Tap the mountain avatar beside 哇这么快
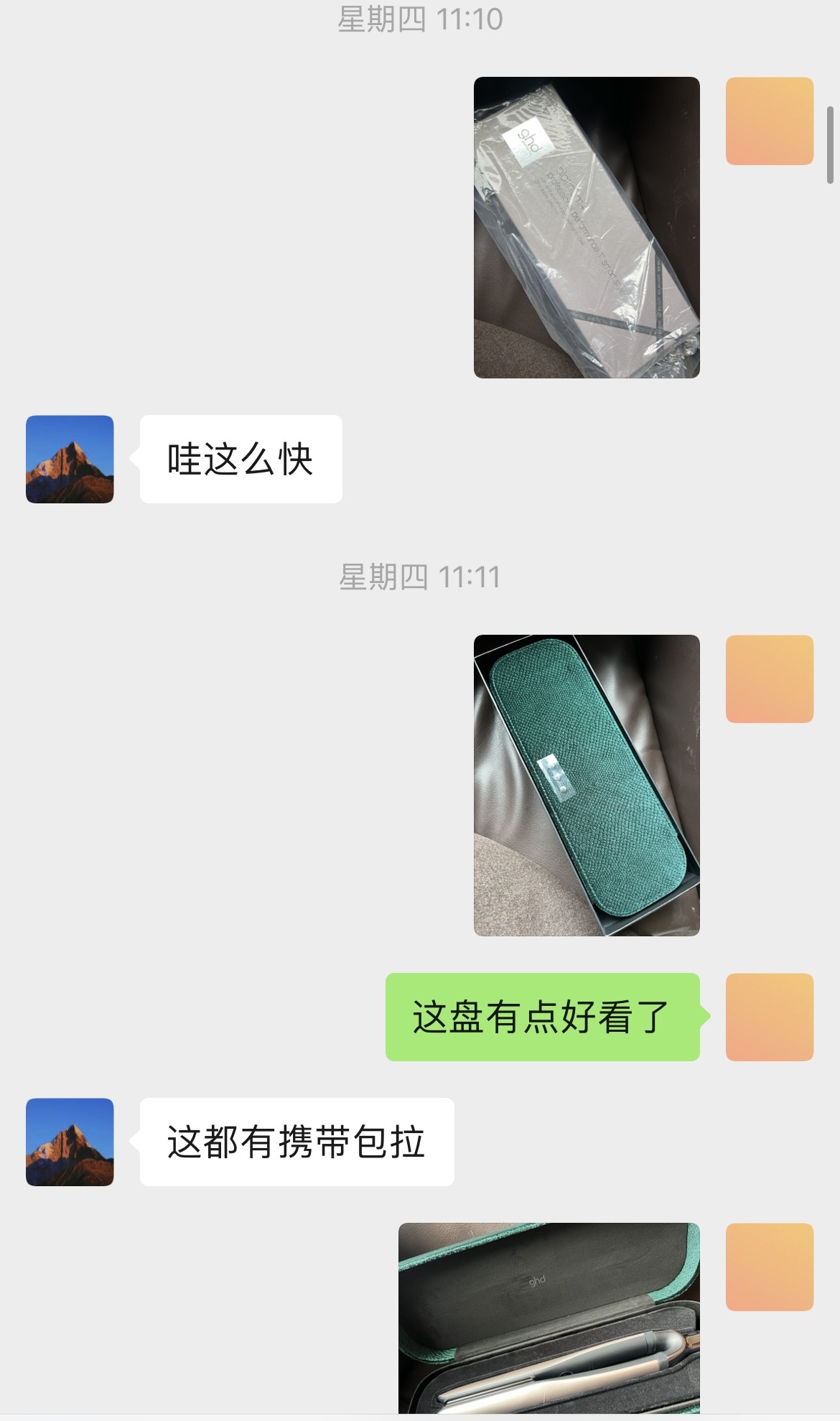The width and height of the screenshot is (840, 1421). 70,460
